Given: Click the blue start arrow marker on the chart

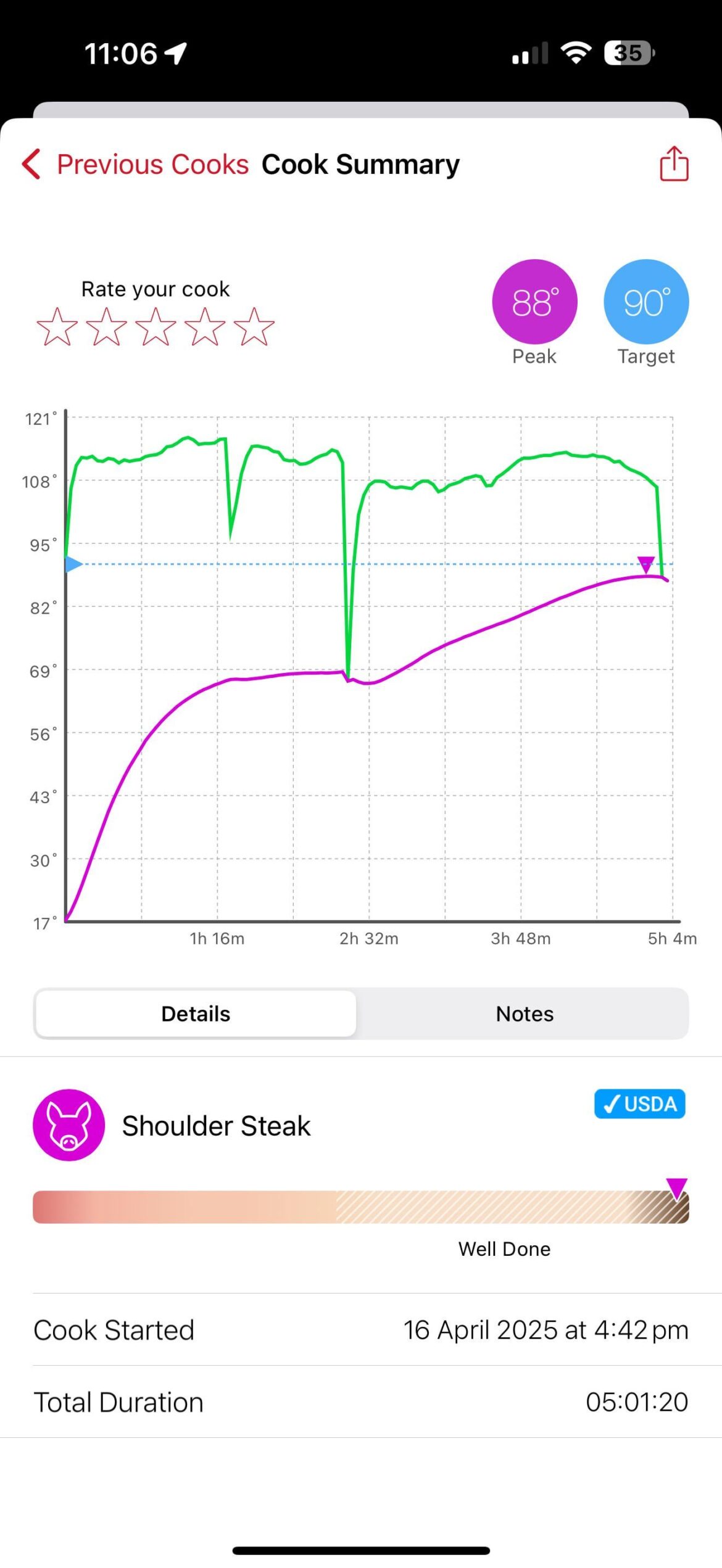Looking at the screenshot, I should [x=72, y=563].
